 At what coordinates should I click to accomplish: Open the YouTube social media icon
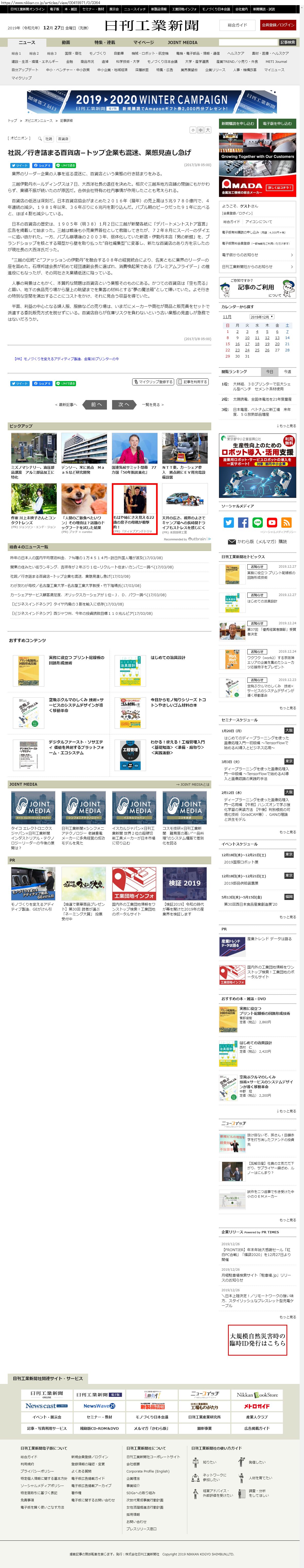pos(272,522)
